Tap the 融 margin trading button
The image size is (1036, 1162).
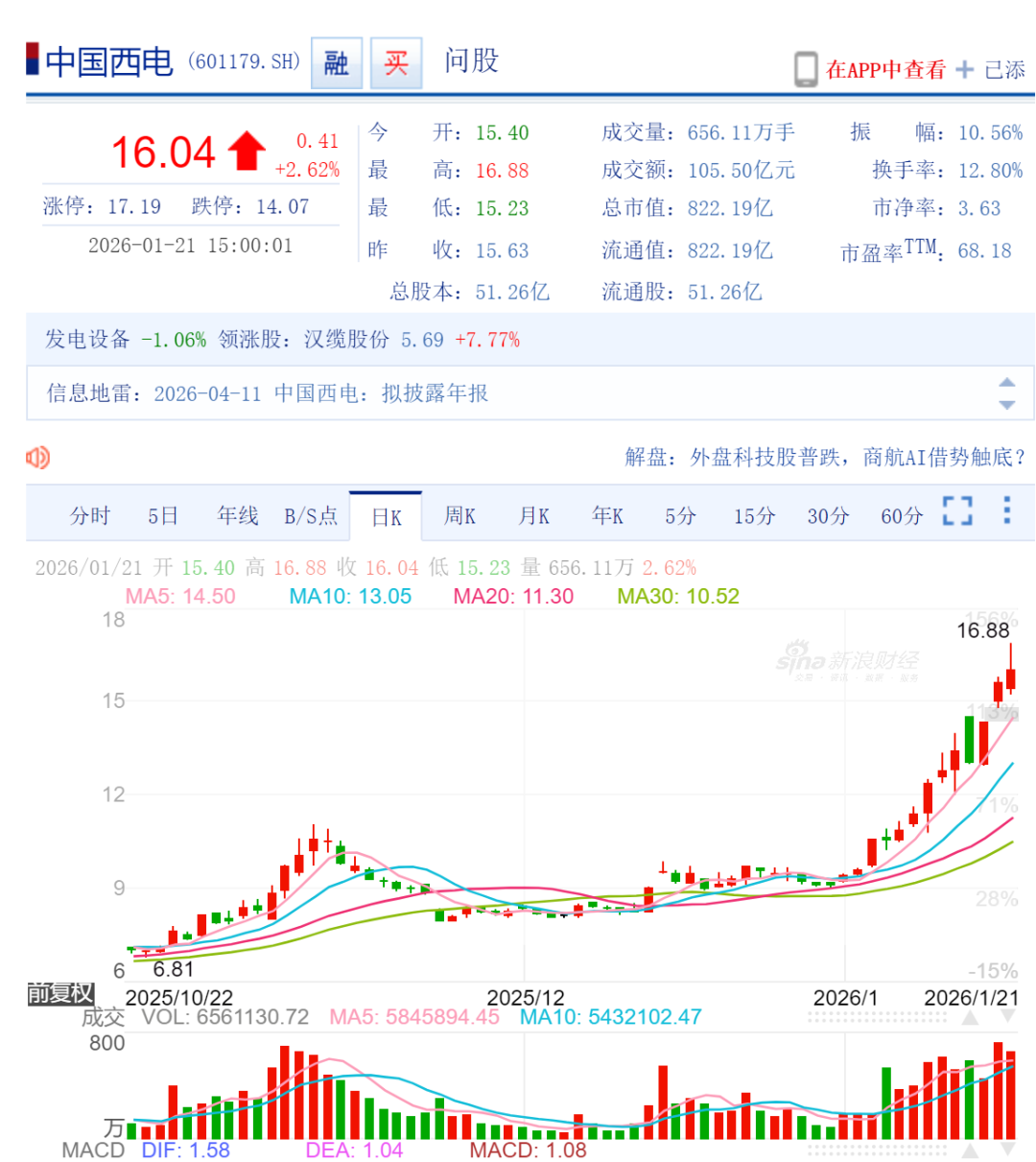[x=337, y=63]
